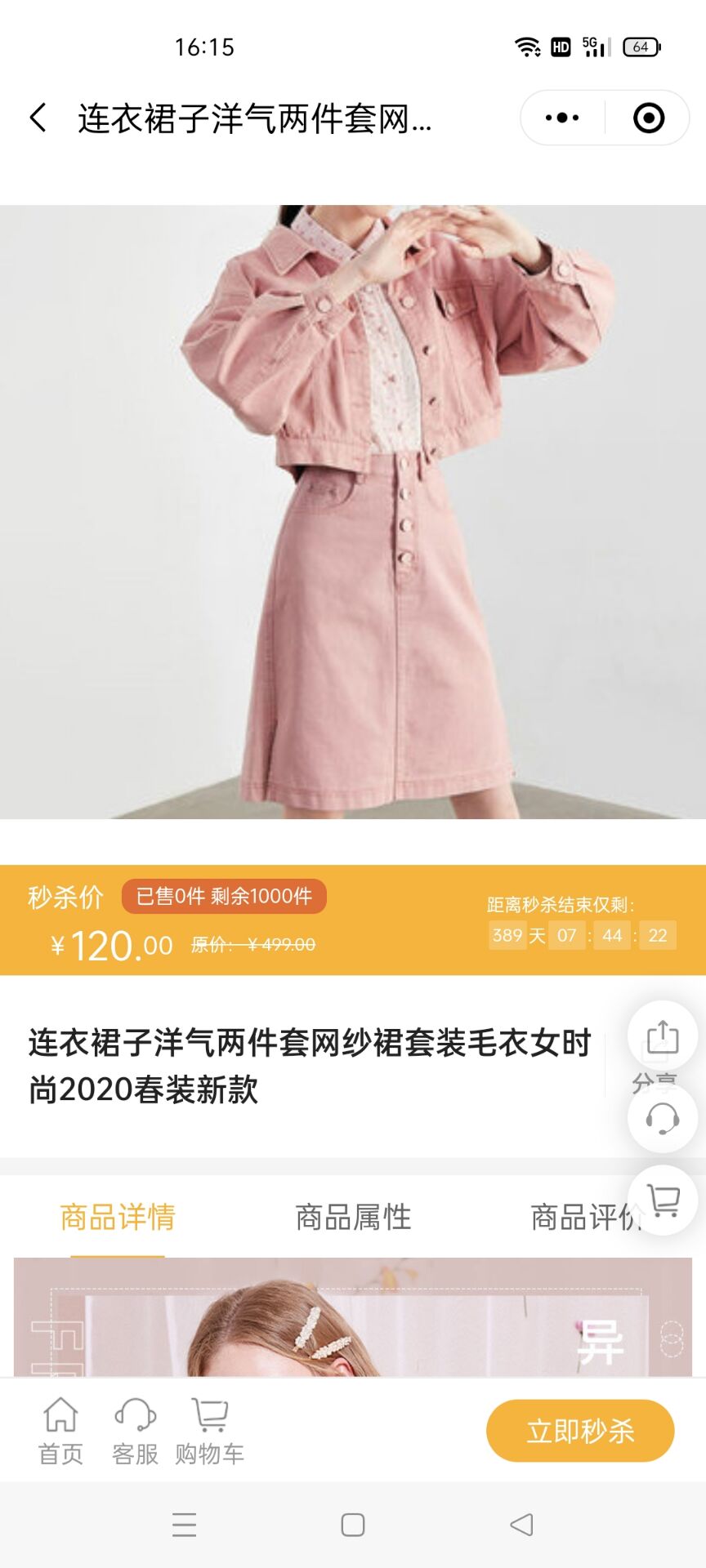This screenshot has width=706, height=1568.
Task: Contact support via the floating headset icon
Action: (663, 1118)
